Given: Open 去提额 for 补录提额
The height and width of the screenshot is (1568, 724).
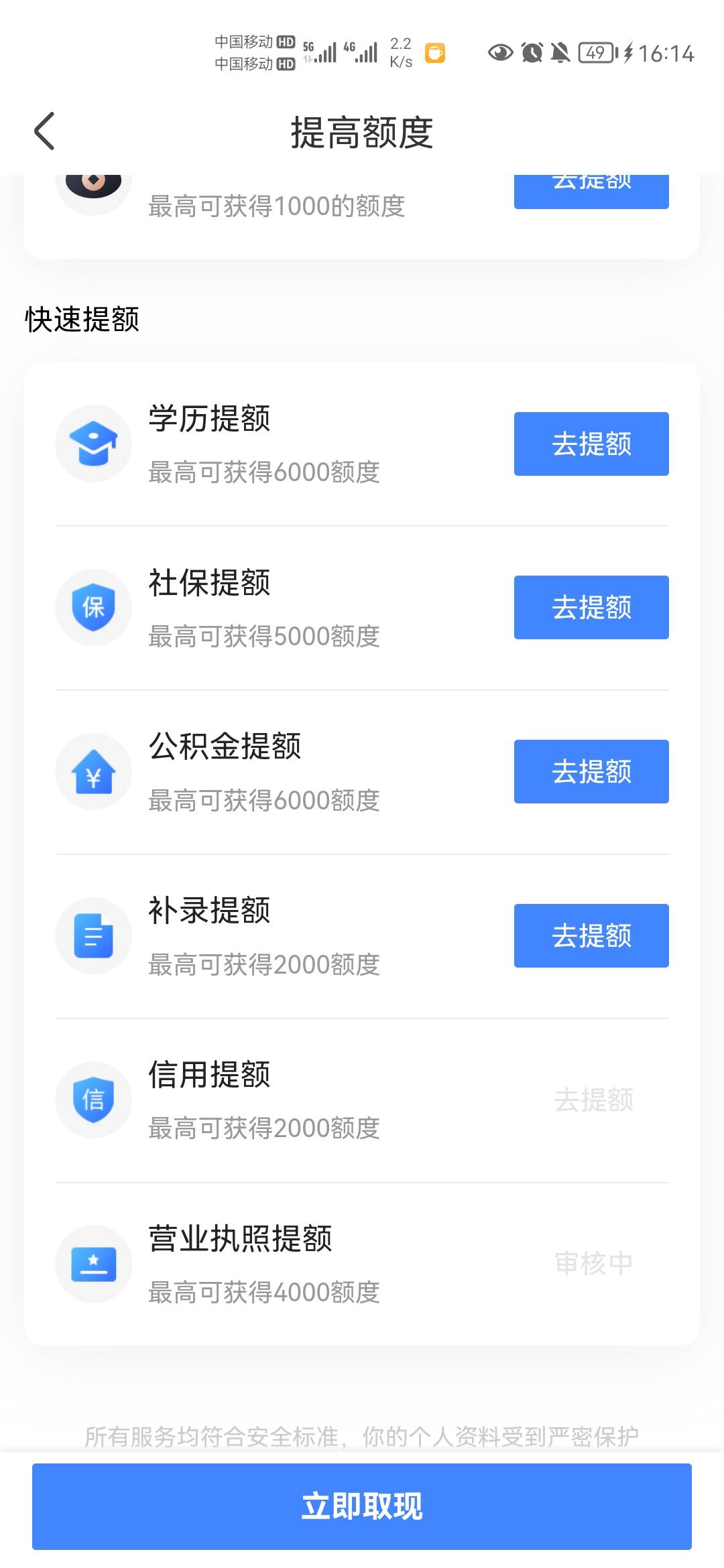Looking at the screenshot, I should point(591,935).
